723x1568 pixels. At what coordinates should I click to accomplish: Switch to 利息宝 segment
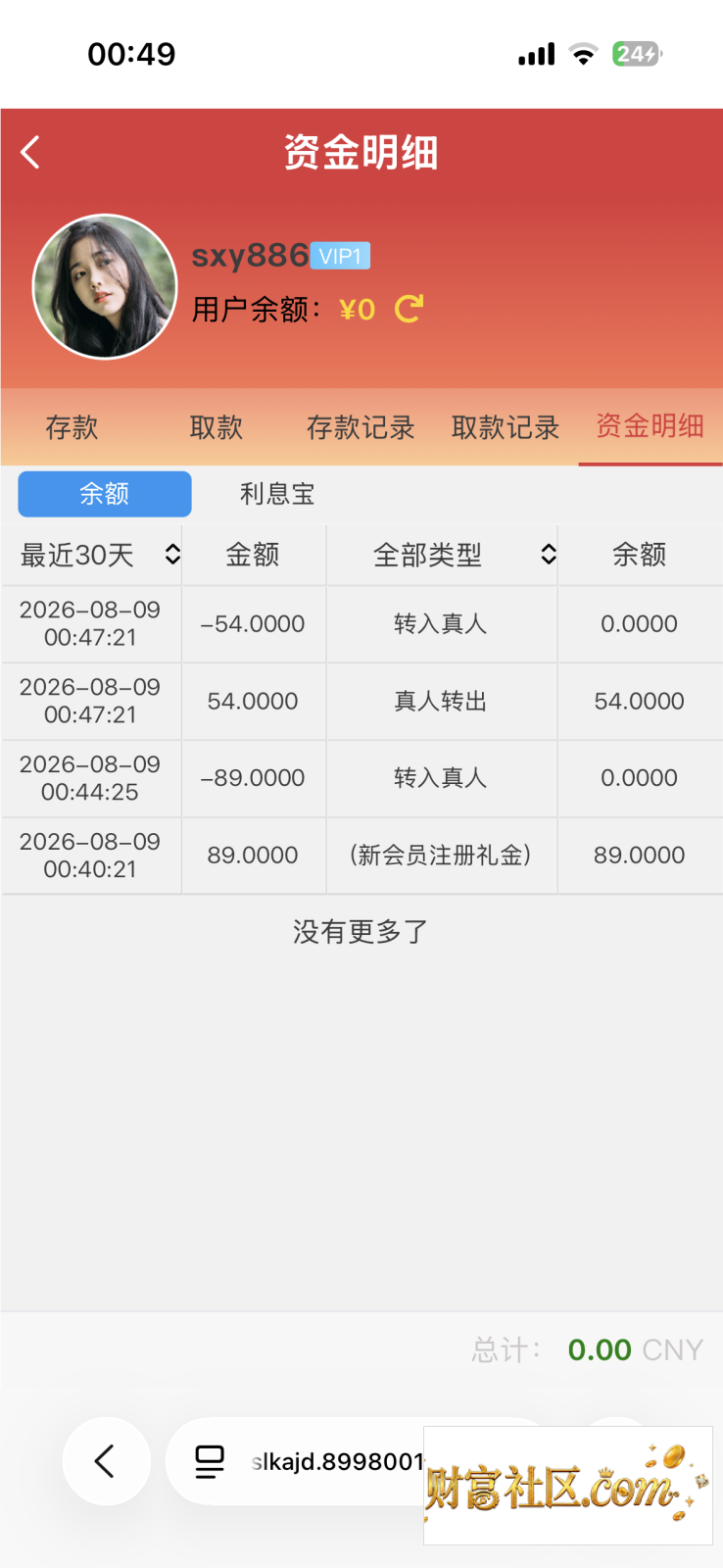coord(277,494)
